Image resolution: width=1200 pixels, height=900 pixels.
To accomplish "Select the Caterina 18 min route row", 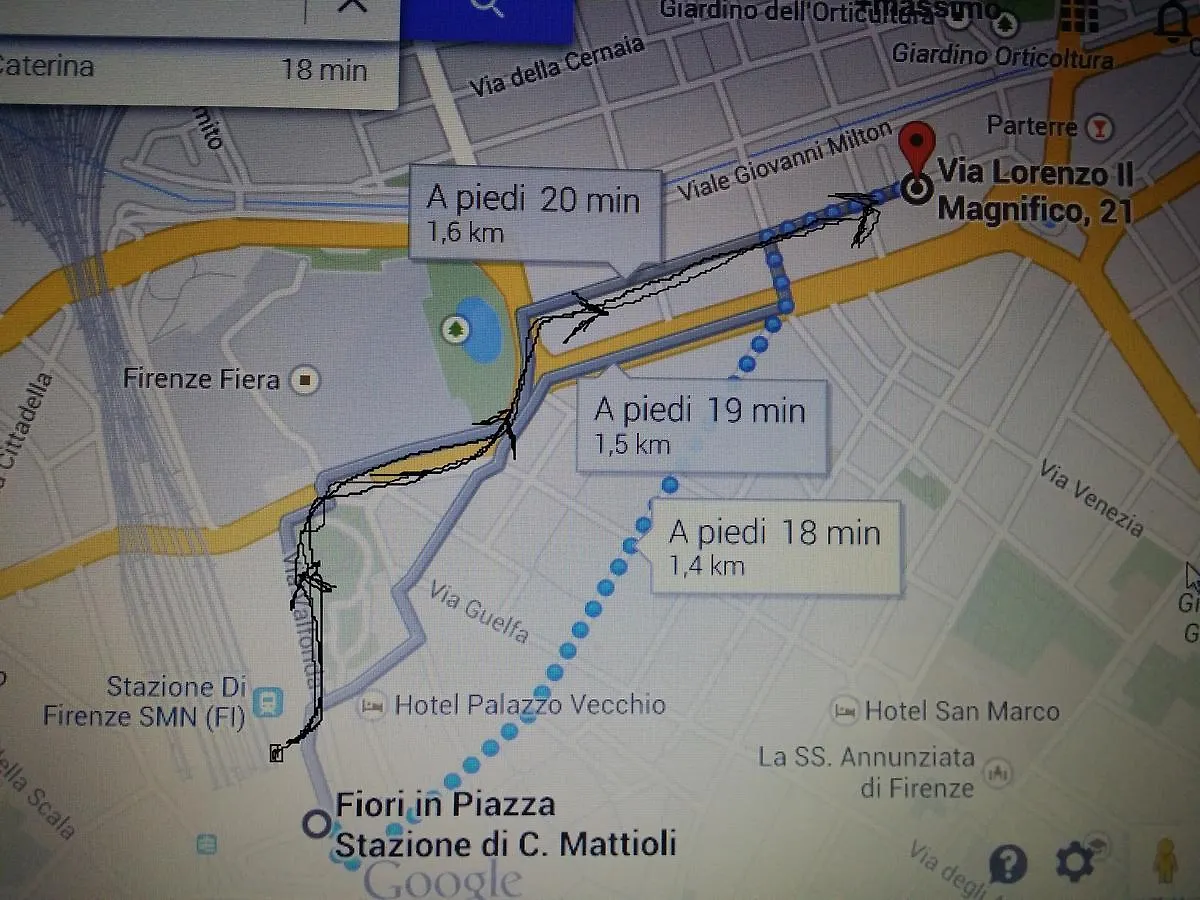I will point(190,69).
